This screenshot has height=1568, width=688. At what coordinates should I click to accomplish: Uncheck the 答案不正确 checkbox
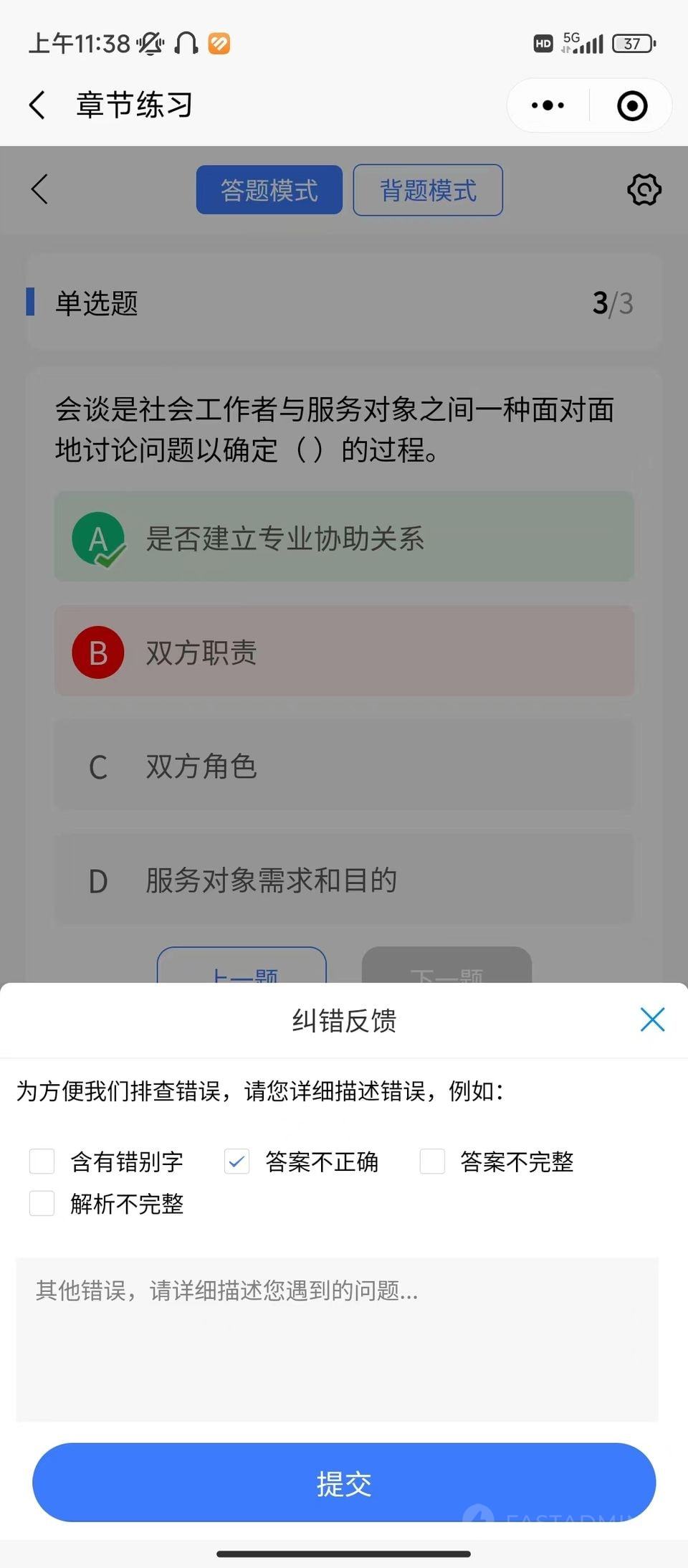click(x=236, y=1161)
